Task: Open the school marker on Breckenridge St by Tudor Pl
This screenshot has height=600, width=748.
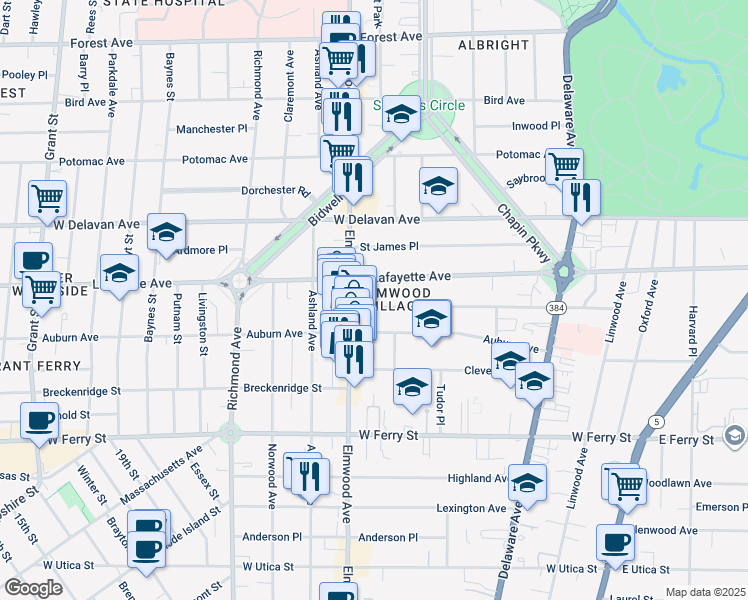Action: [411, 388]
